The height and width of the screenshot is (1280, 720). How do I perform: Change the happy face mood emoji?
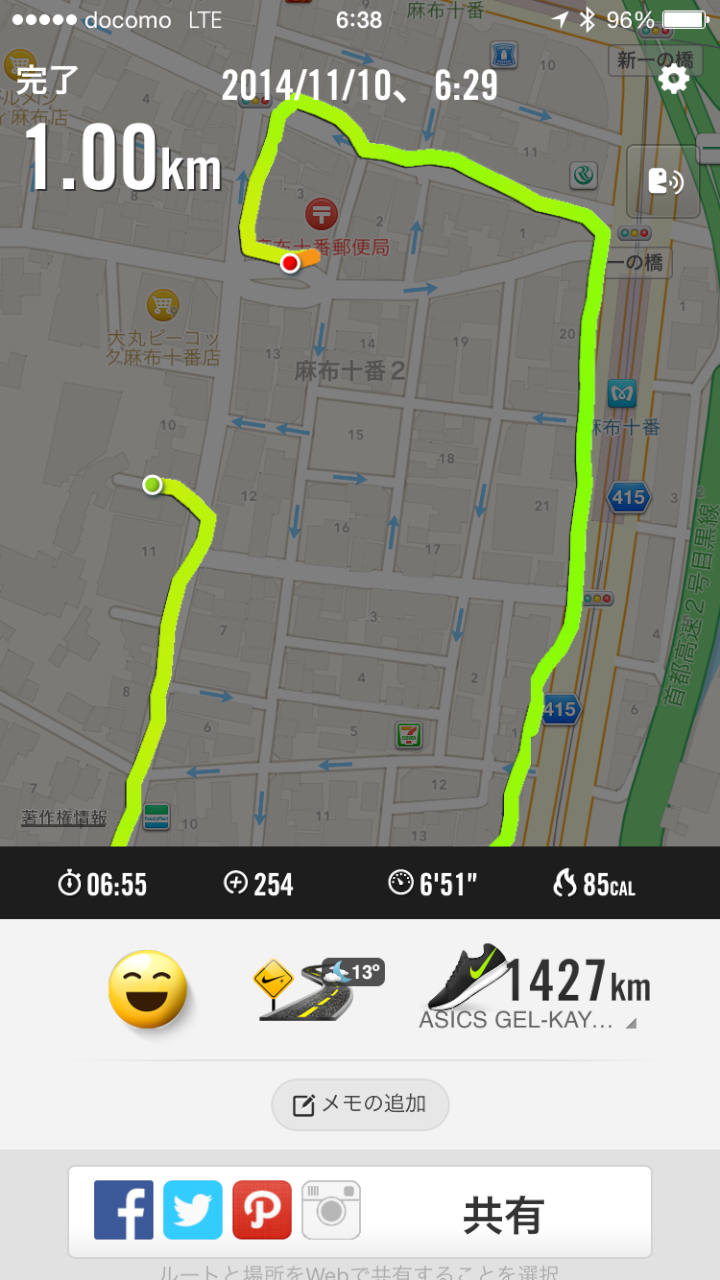pos(148,989)
